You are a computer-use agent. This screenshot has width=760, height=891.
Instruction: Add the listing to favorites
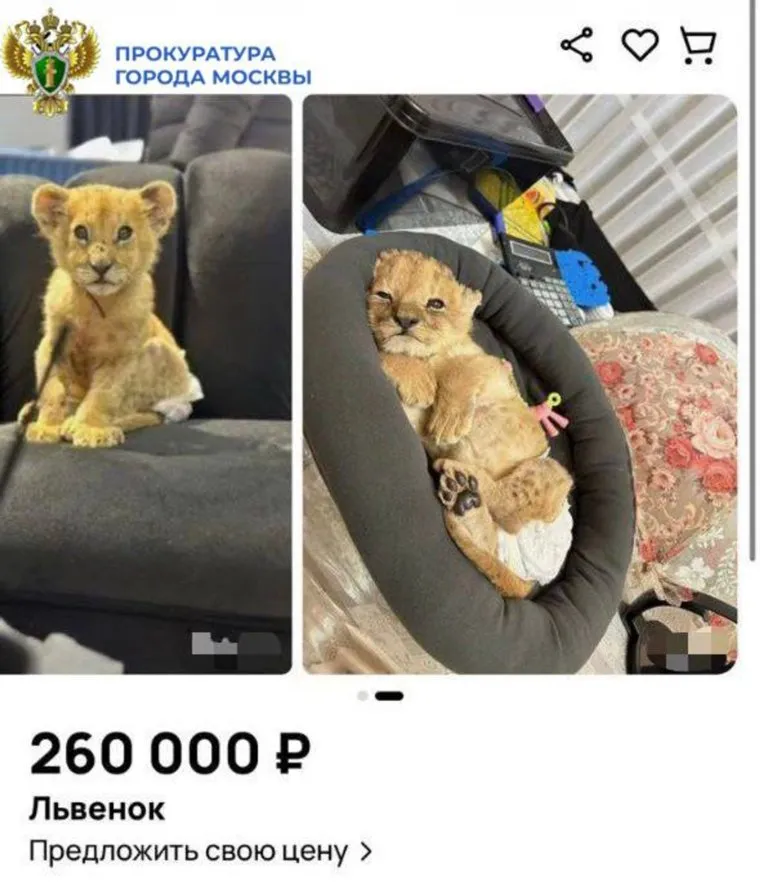(640, 45)
